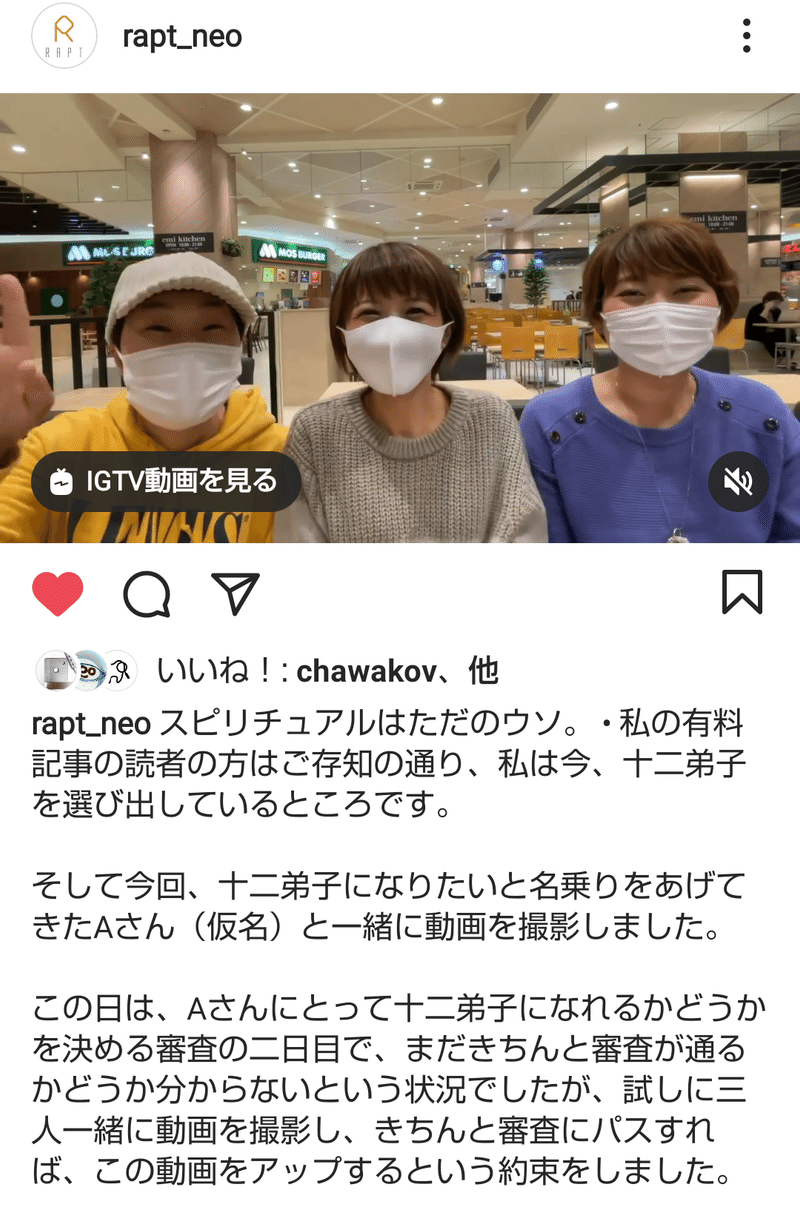The image size is (800, 1210).
Task: Open rapt_neo username in the post header
Action: 182,37
